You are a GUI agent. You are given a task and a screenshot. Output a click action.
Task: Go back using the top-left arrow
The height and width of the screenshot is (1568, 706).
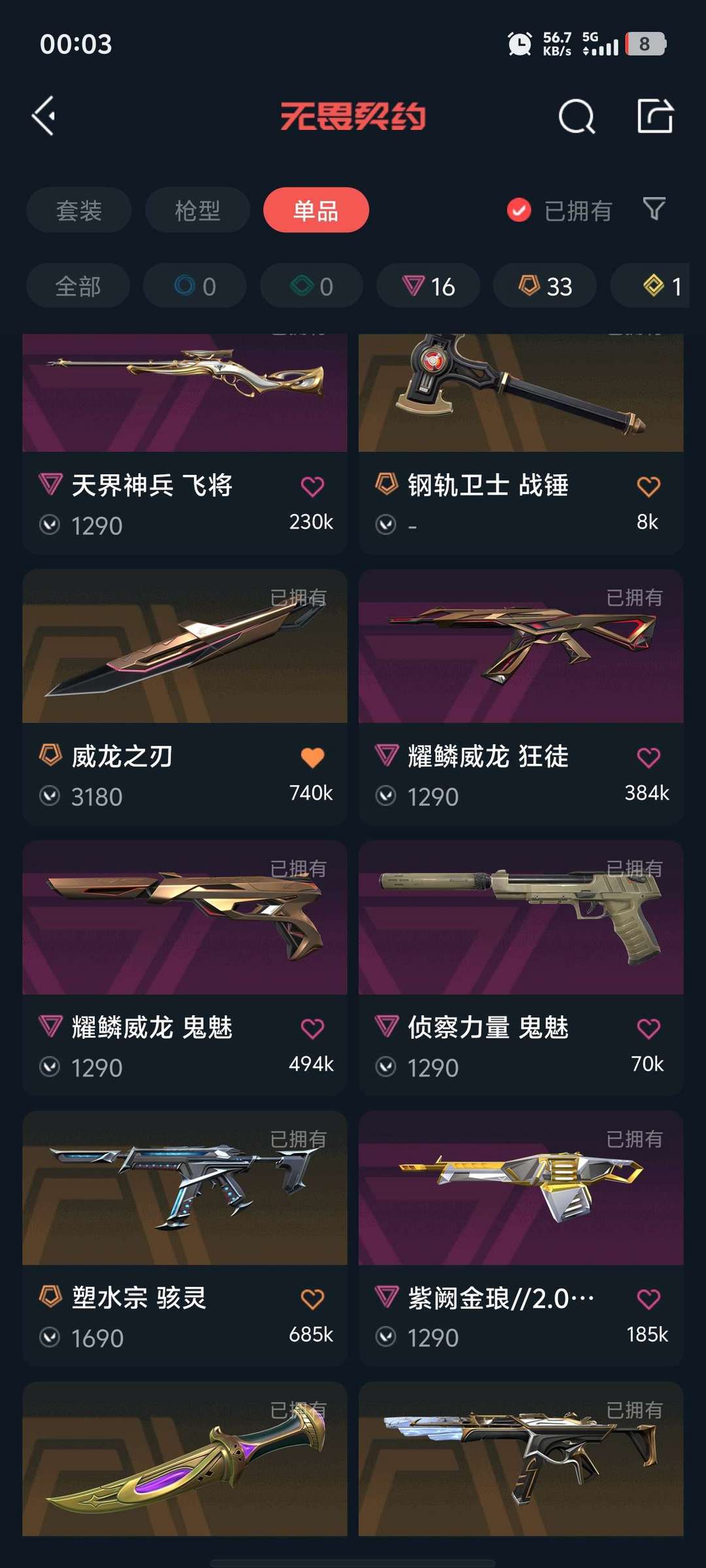tap(44, 116)
